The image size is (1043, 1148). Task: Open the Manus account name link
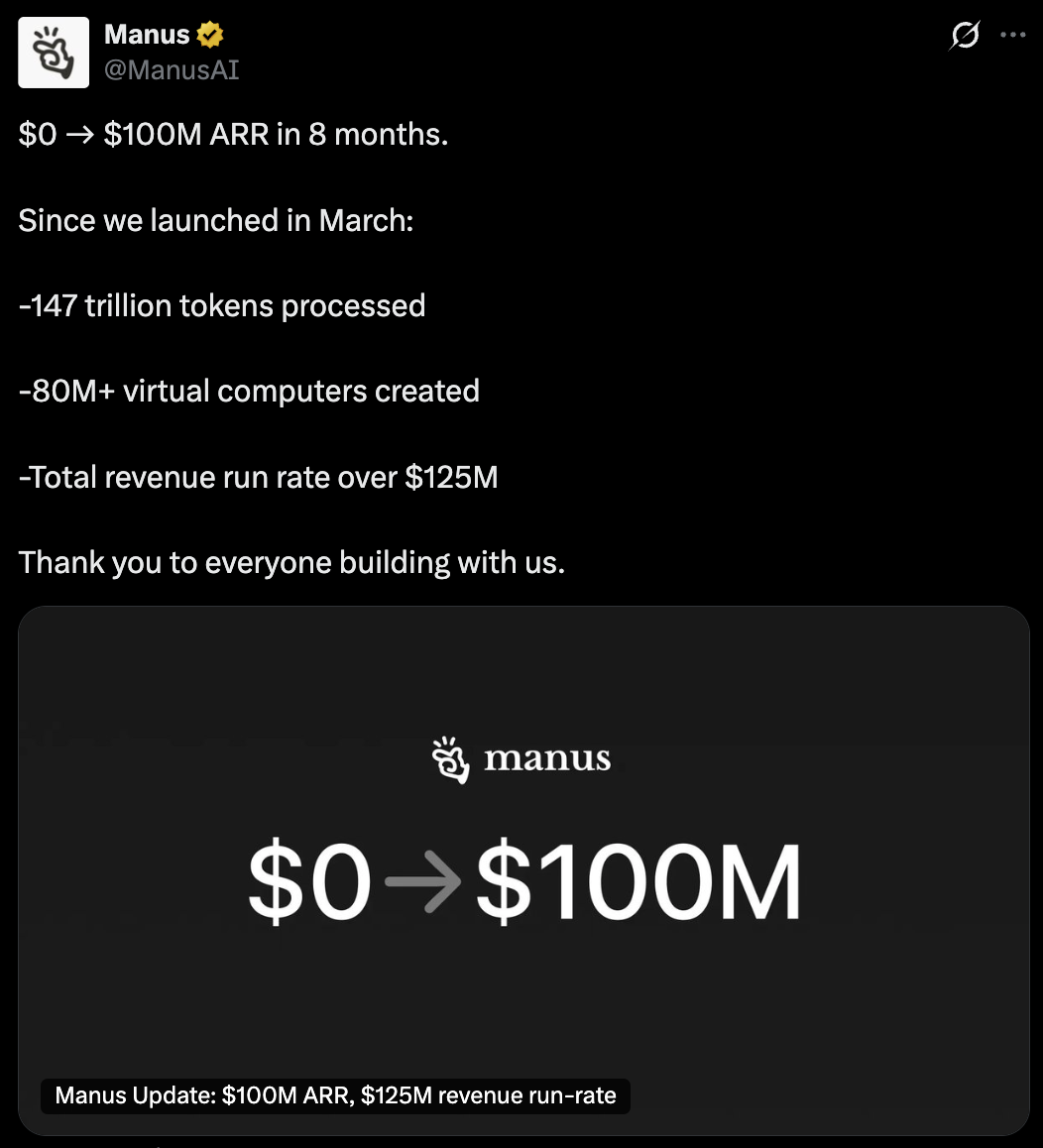coord(147,35)
